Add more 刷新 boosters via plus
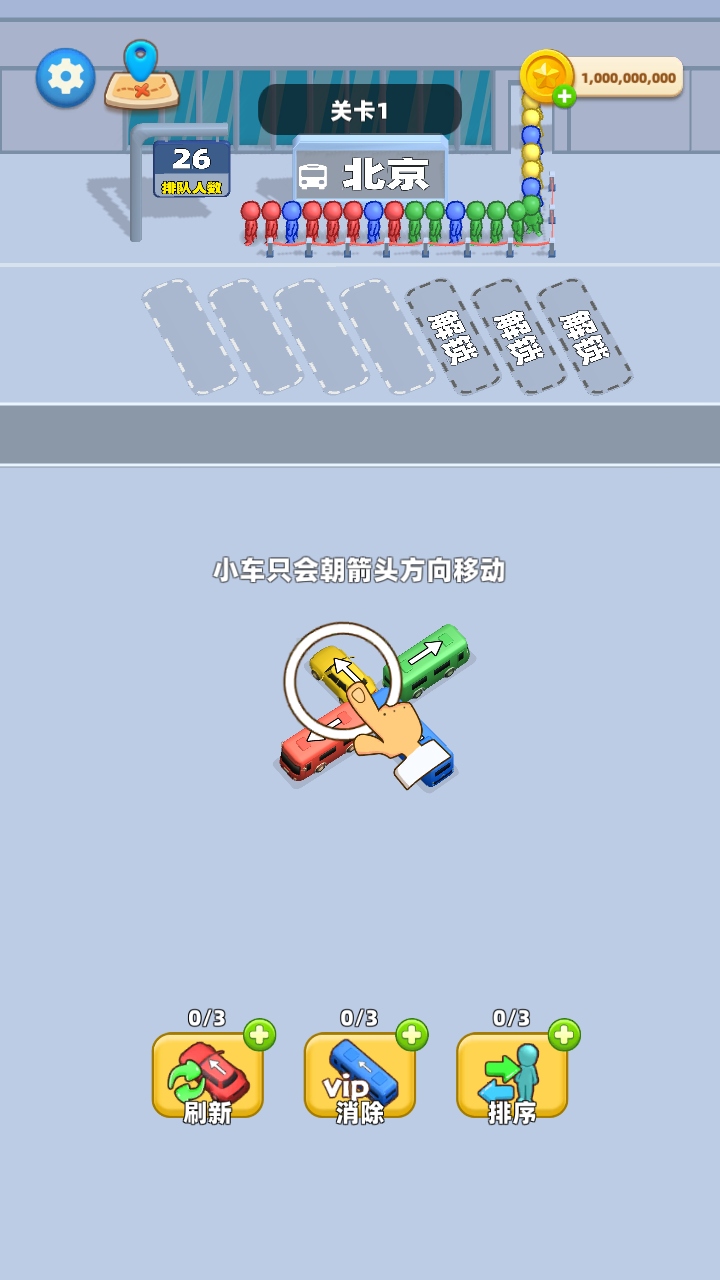 pyautogui.click(x=260, y=1034)
